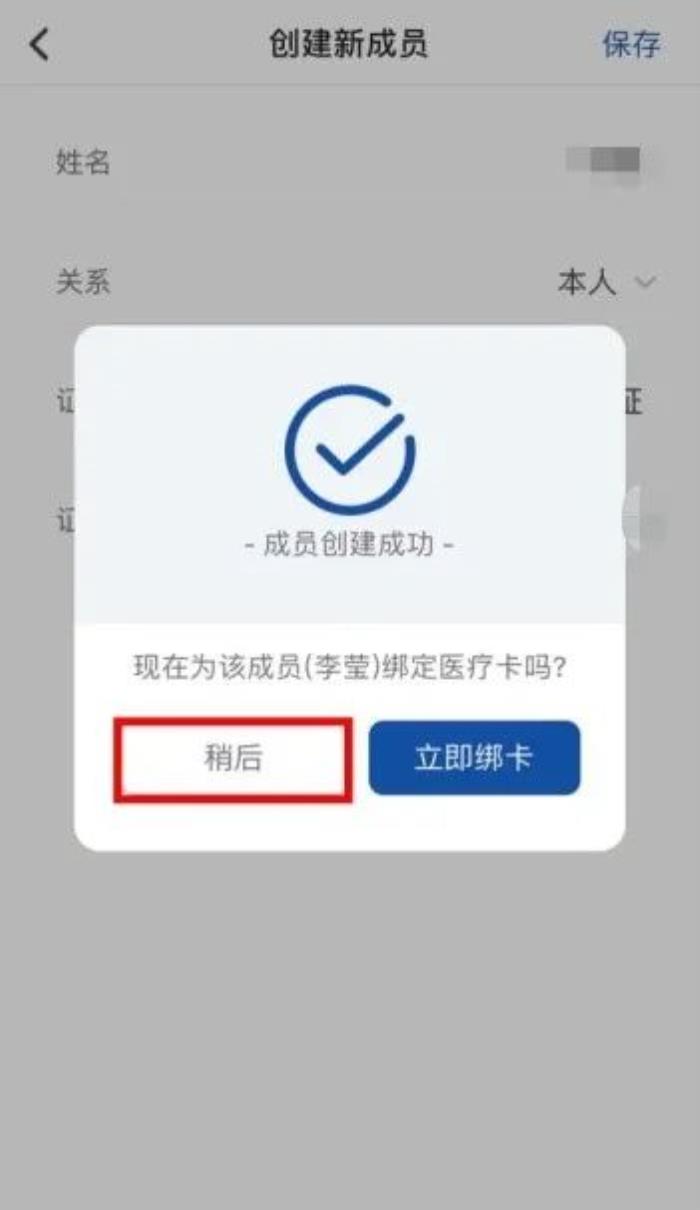
Task: Open the 关系 dropdown showing 本人
Action: pos(605,283)
